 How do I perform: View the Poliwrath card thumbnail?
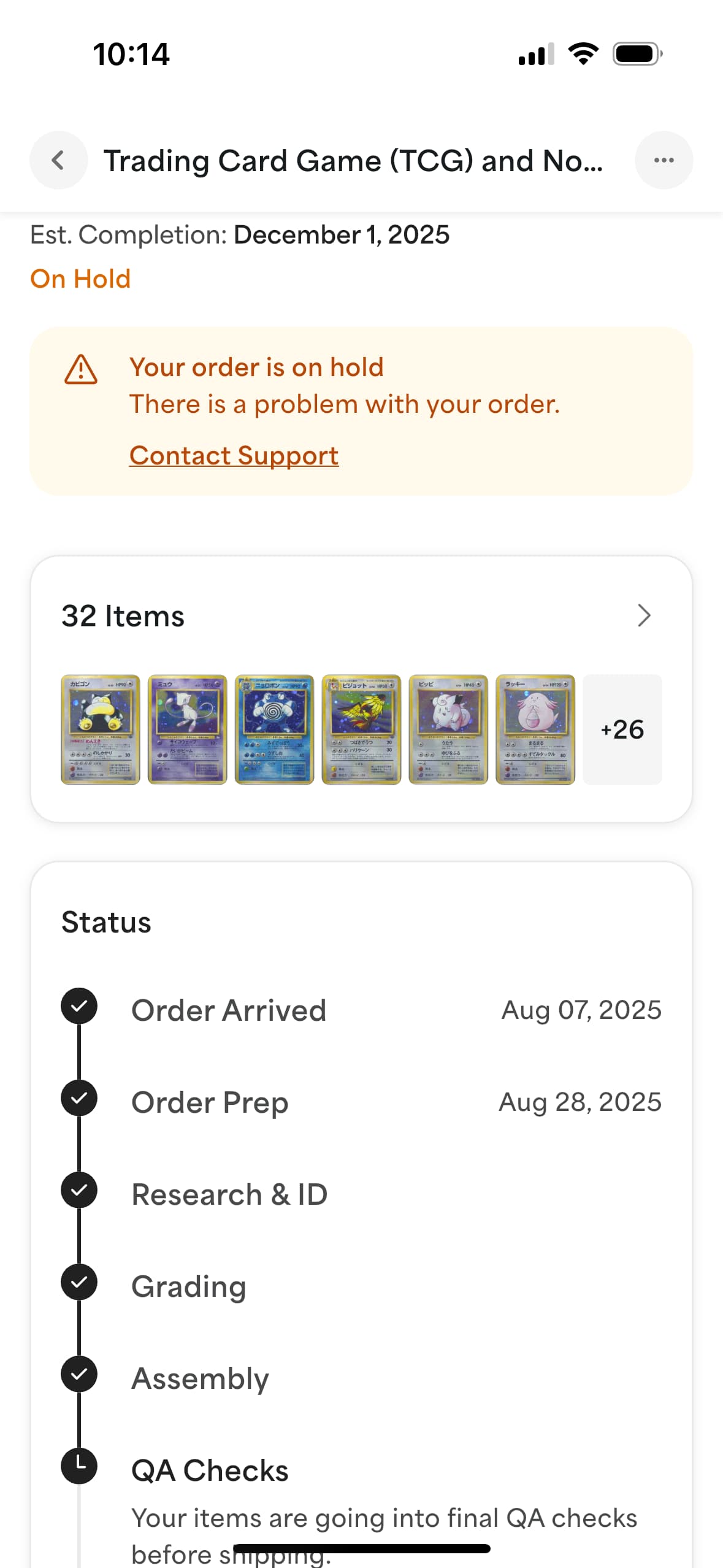coord(274,729)
